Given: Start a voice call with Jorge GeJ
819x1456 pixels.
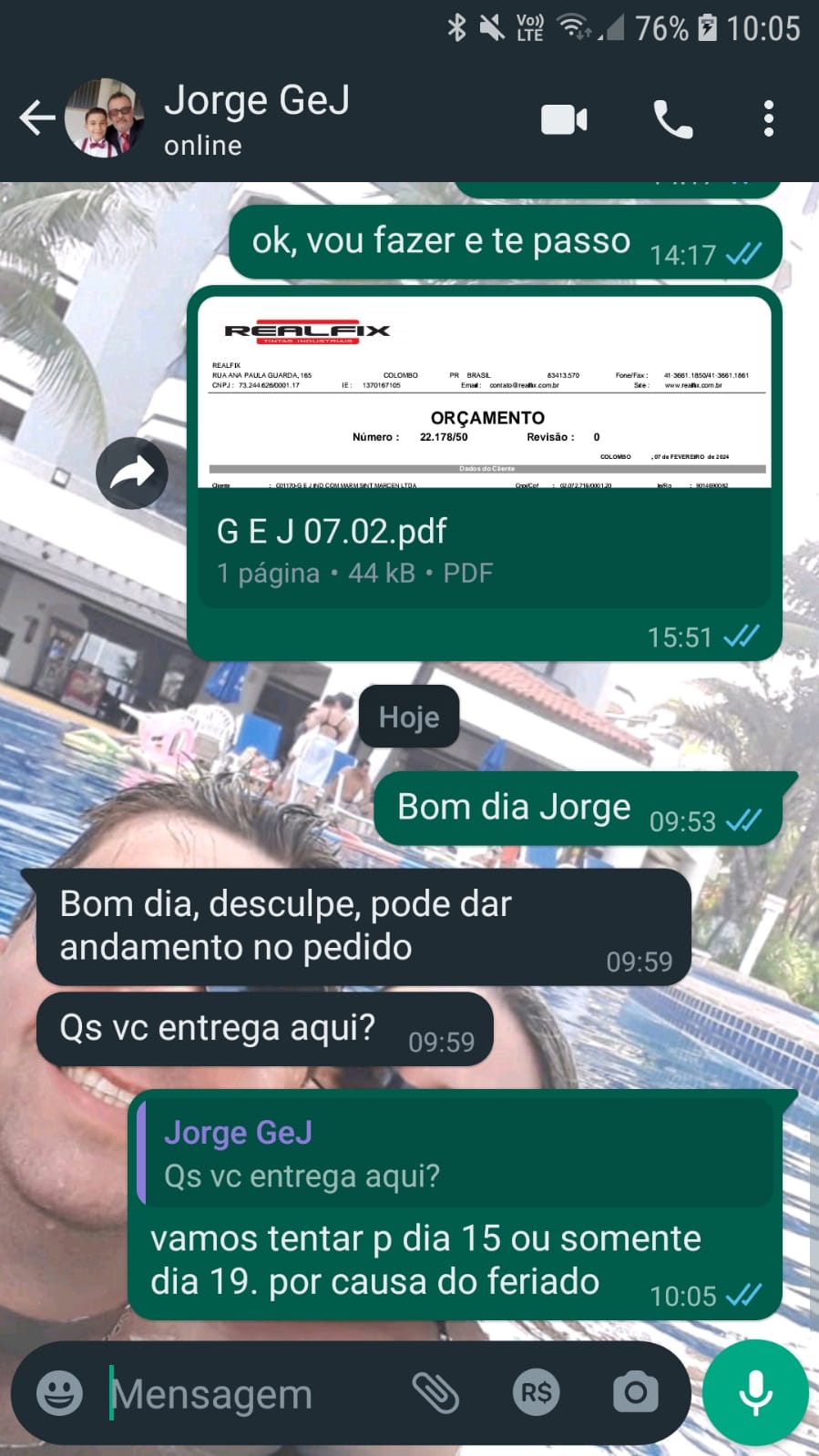Looking at the screenshot, I should tap(672, 119).
